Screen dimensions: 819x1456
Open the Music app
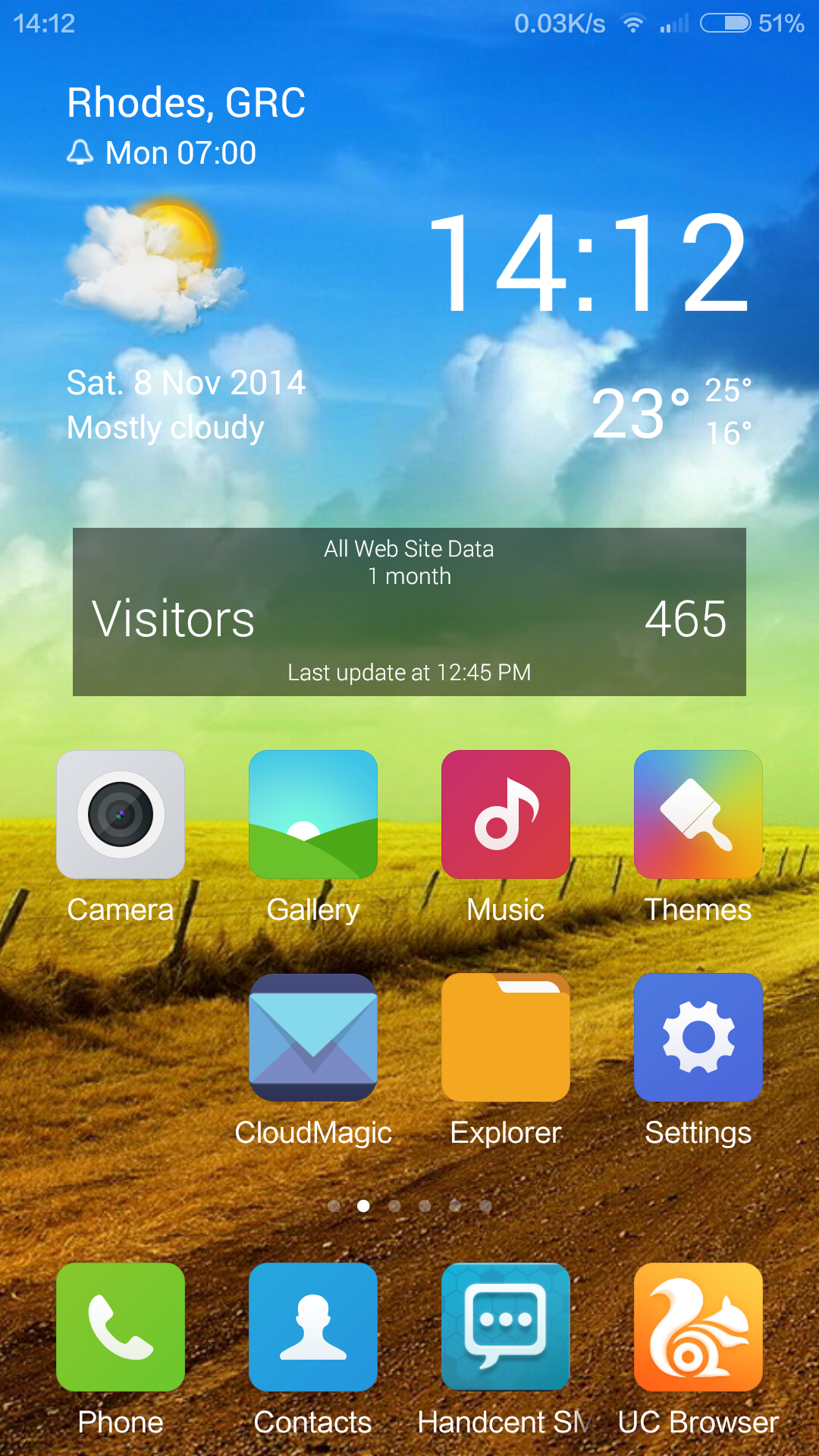click(x=506, y=815)
